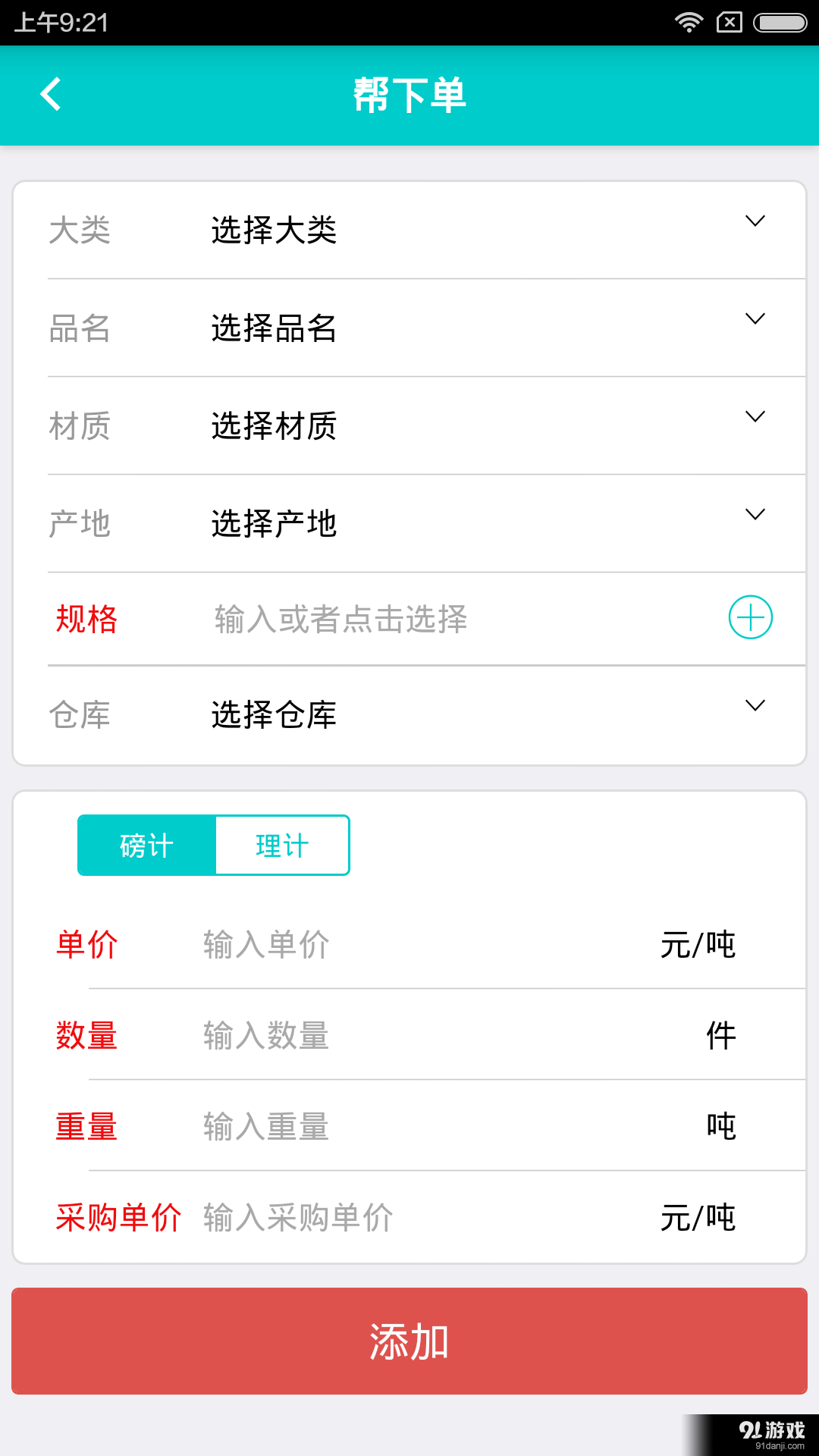
Task: Tap the 帮下单 title in header
Action: [x=409, y=96]
